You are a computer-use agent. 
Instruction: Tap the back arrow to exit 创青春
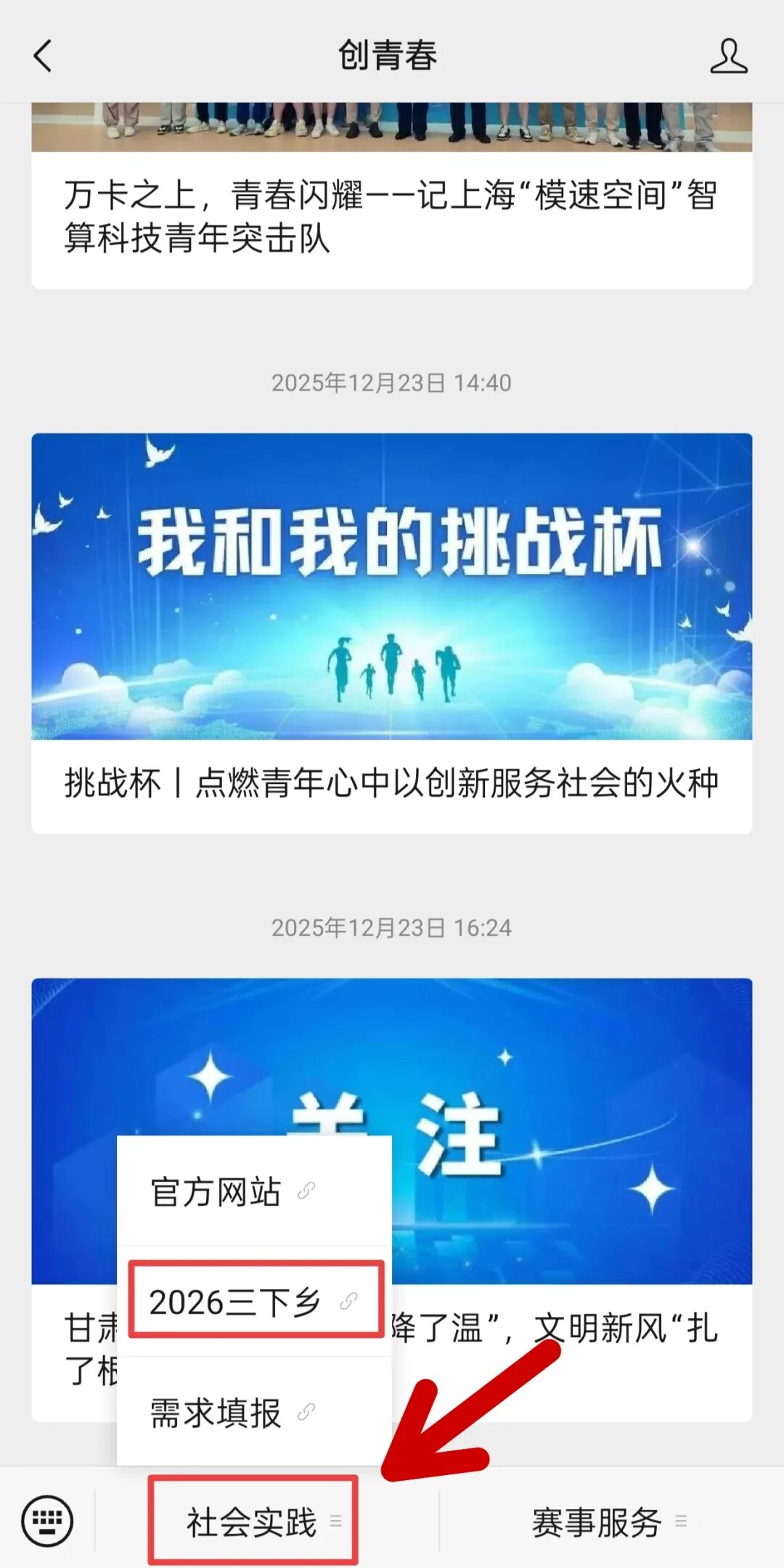41,57
